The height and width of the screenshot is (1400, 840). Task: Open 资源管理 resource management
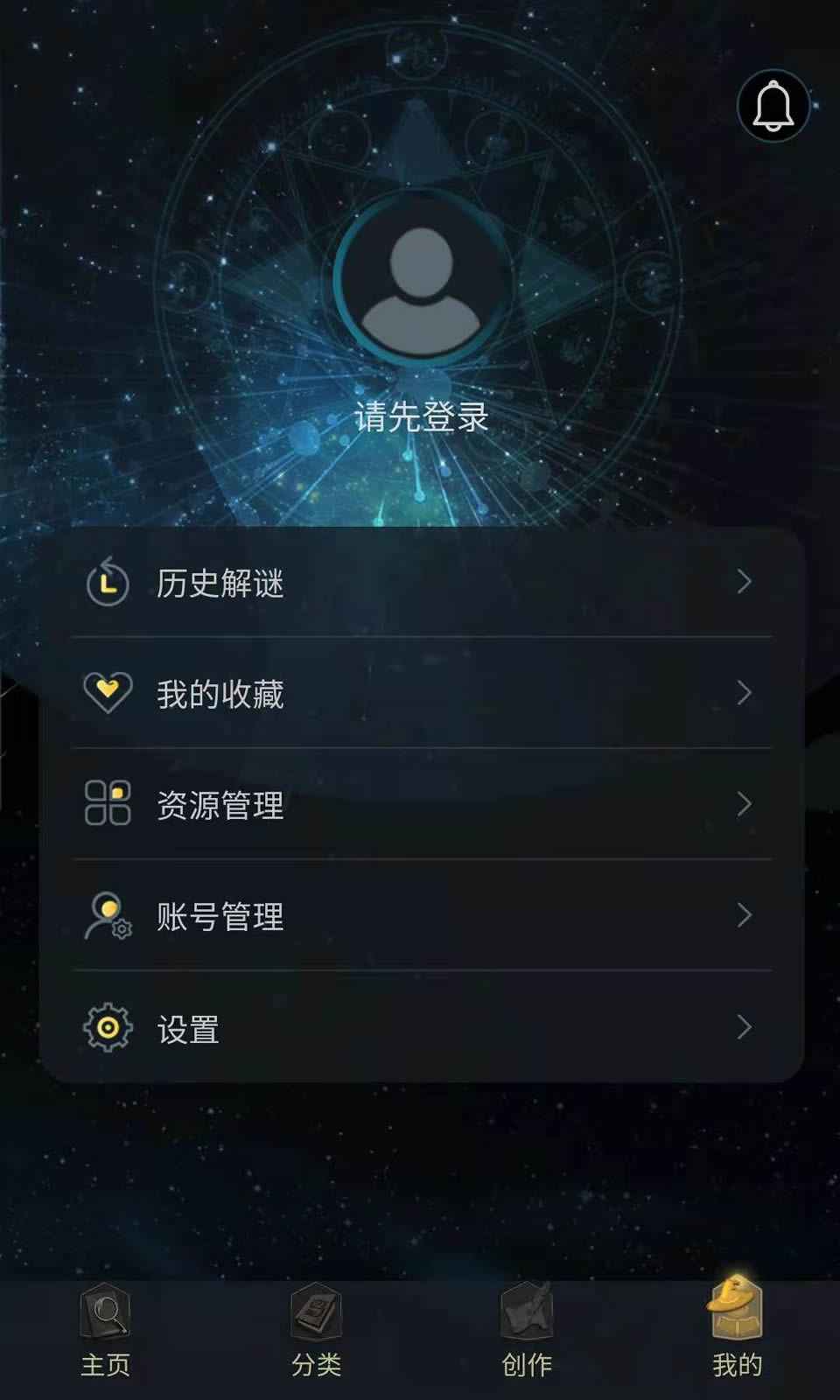(x=420, y=805)
